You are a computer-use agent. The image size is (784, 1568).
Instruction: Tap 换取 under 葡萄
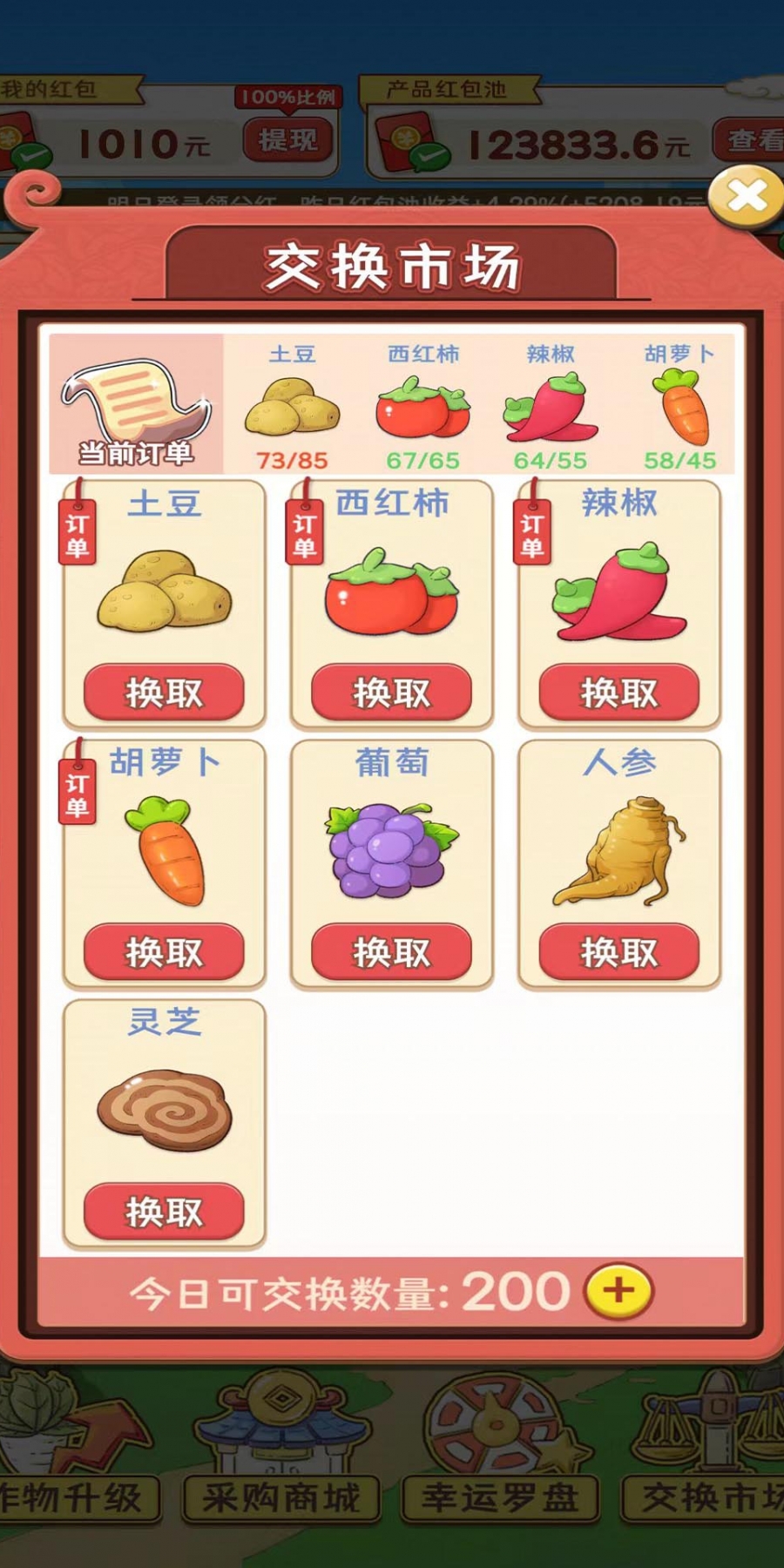[391, 951]
